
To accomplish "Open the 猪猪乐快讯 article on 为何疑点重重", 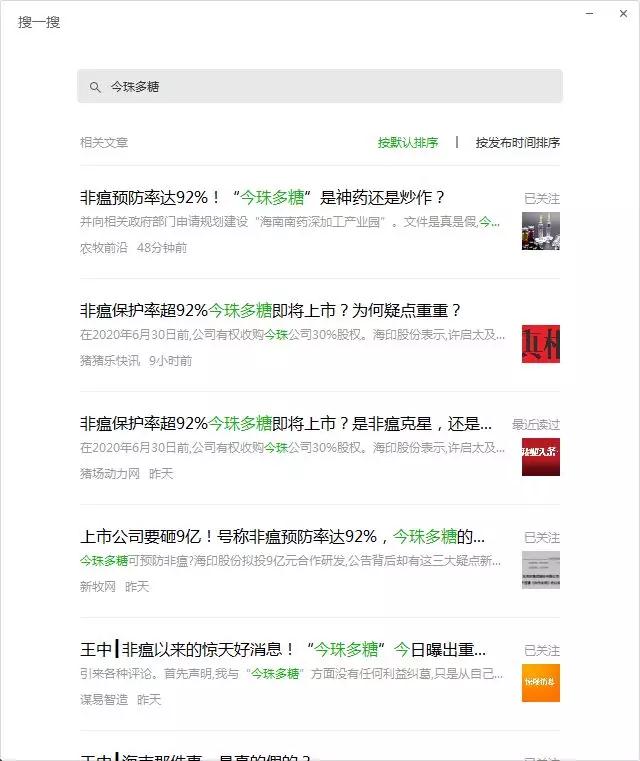I will [x=270, y=310].
